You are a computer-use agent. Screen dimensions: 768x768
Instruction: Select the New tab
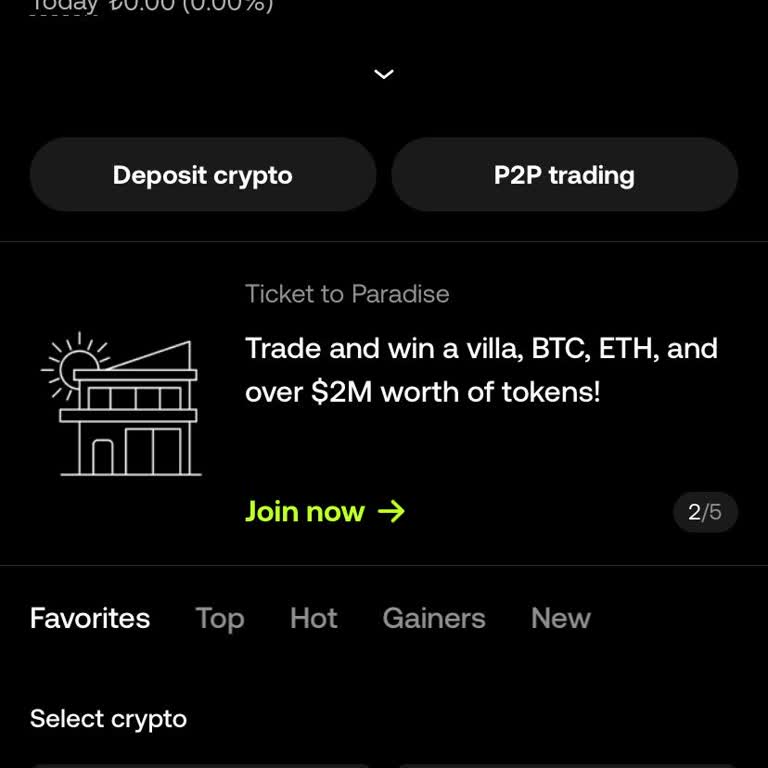click(560, 618)
